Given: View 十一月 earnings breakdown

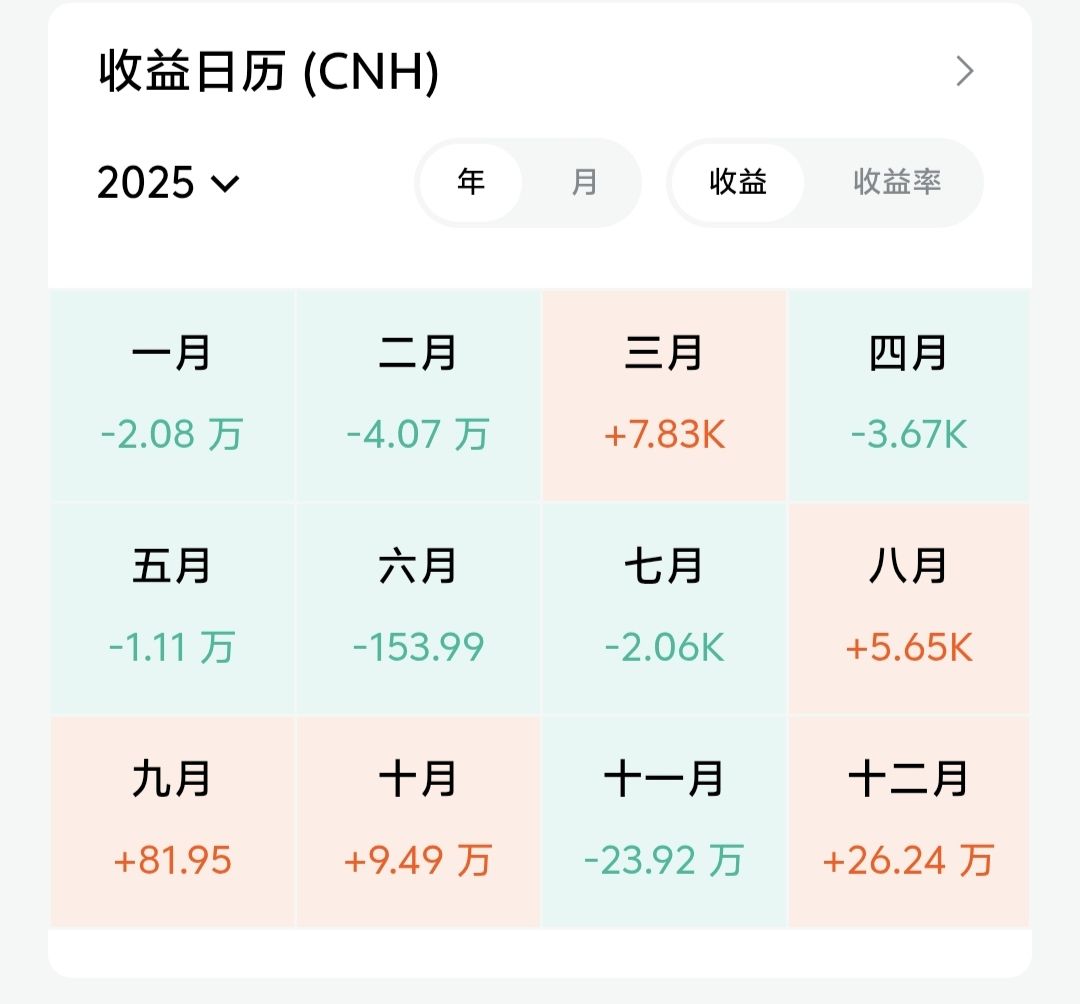Looking at the screenshot, I should pos(664,821).
